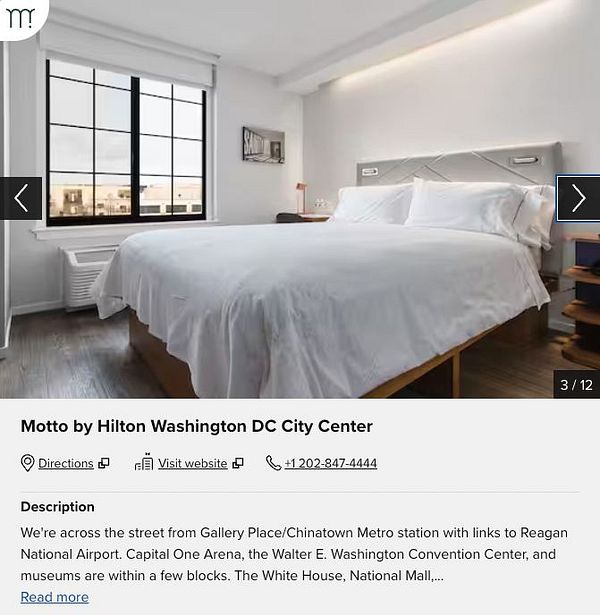Go back to the previous photo
The height and width of the screenshot is (615, 600).
(21, 198)
